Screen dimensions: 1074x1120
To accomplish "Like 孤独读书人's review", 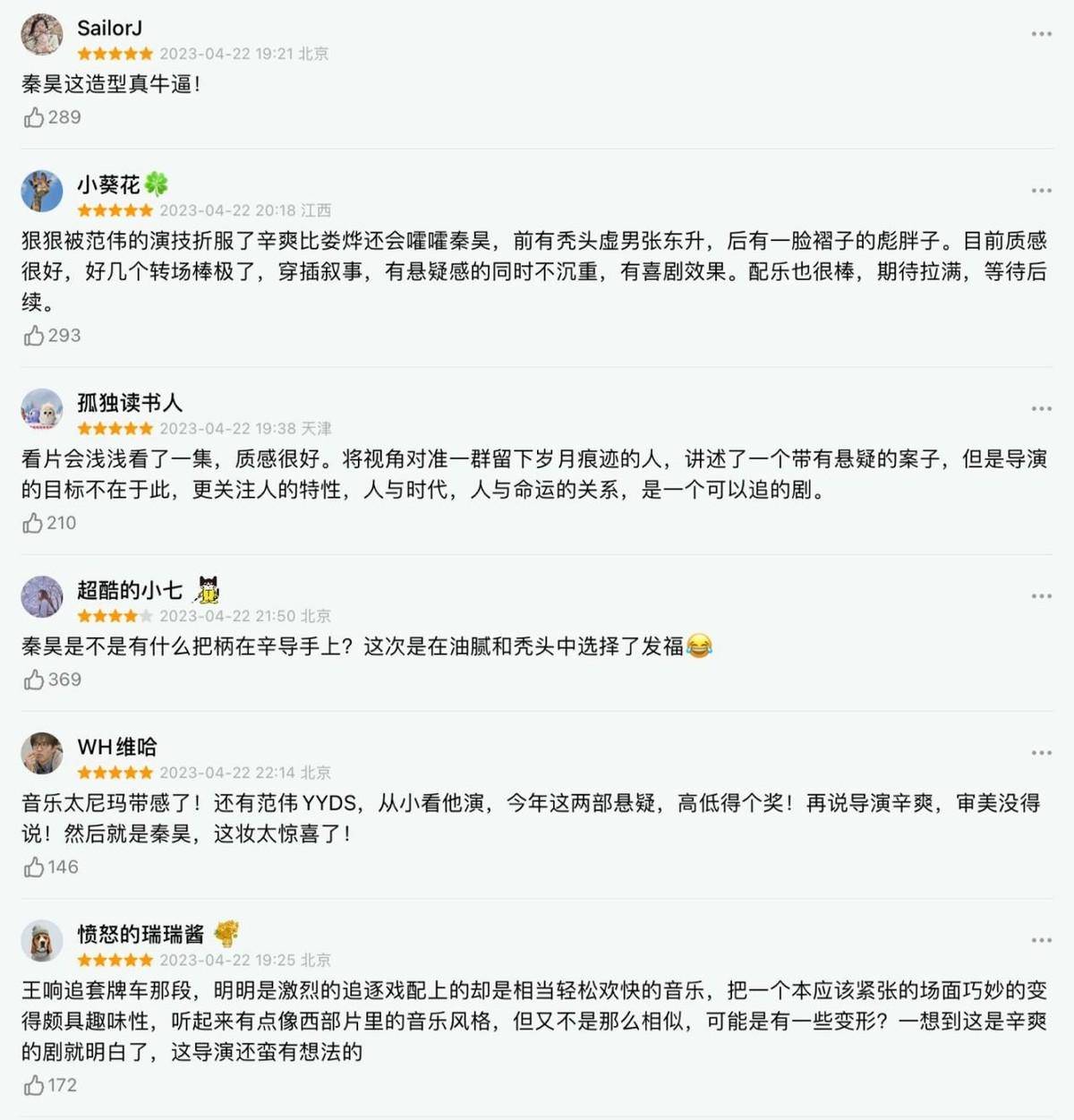I will click(x=34, y=523).
